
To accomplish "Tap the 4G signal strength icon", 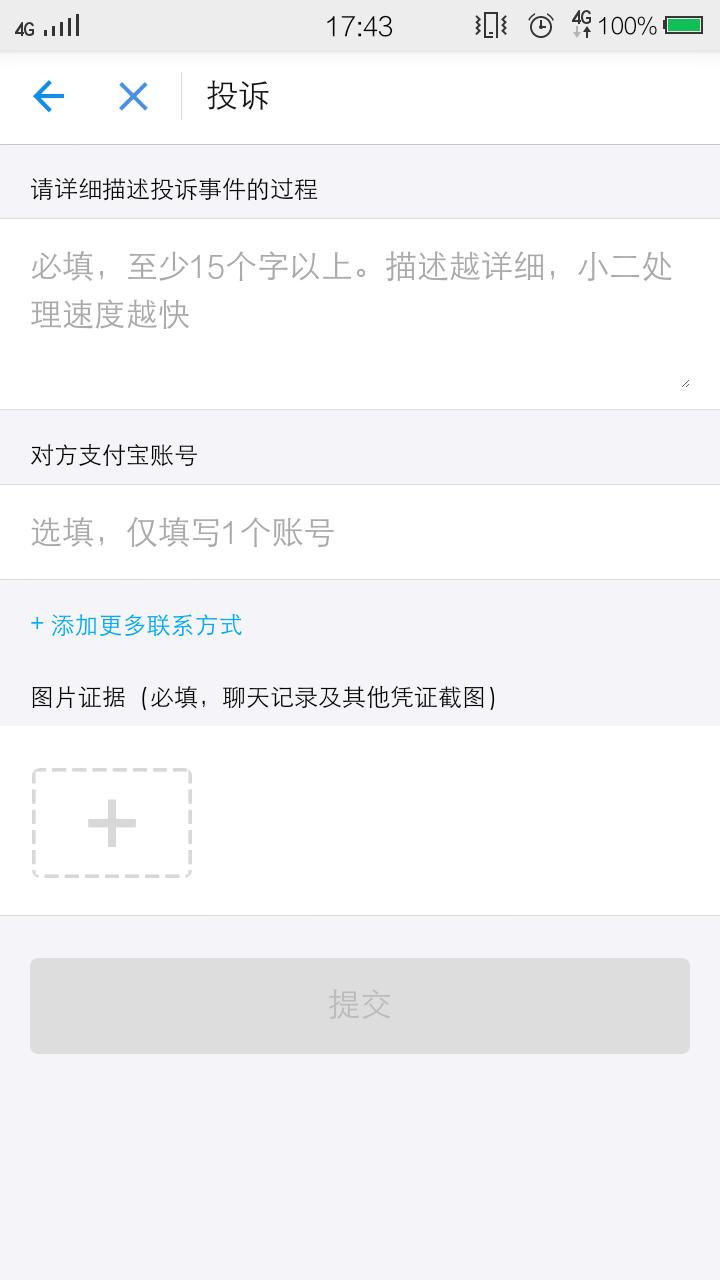I will (44, 27).
